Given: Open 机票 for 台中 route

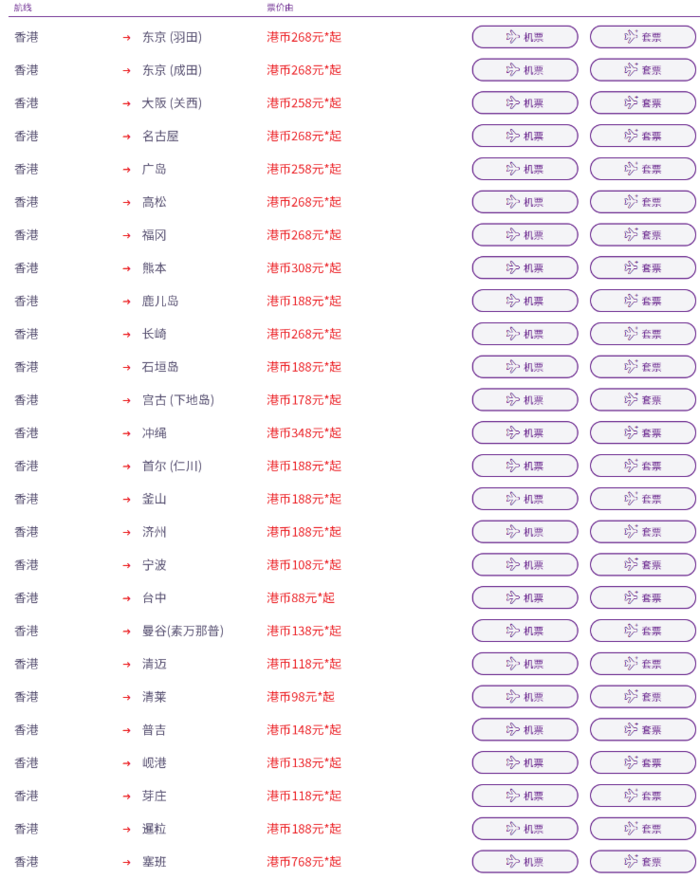Looking at the screenshot, I should (525, 598).
